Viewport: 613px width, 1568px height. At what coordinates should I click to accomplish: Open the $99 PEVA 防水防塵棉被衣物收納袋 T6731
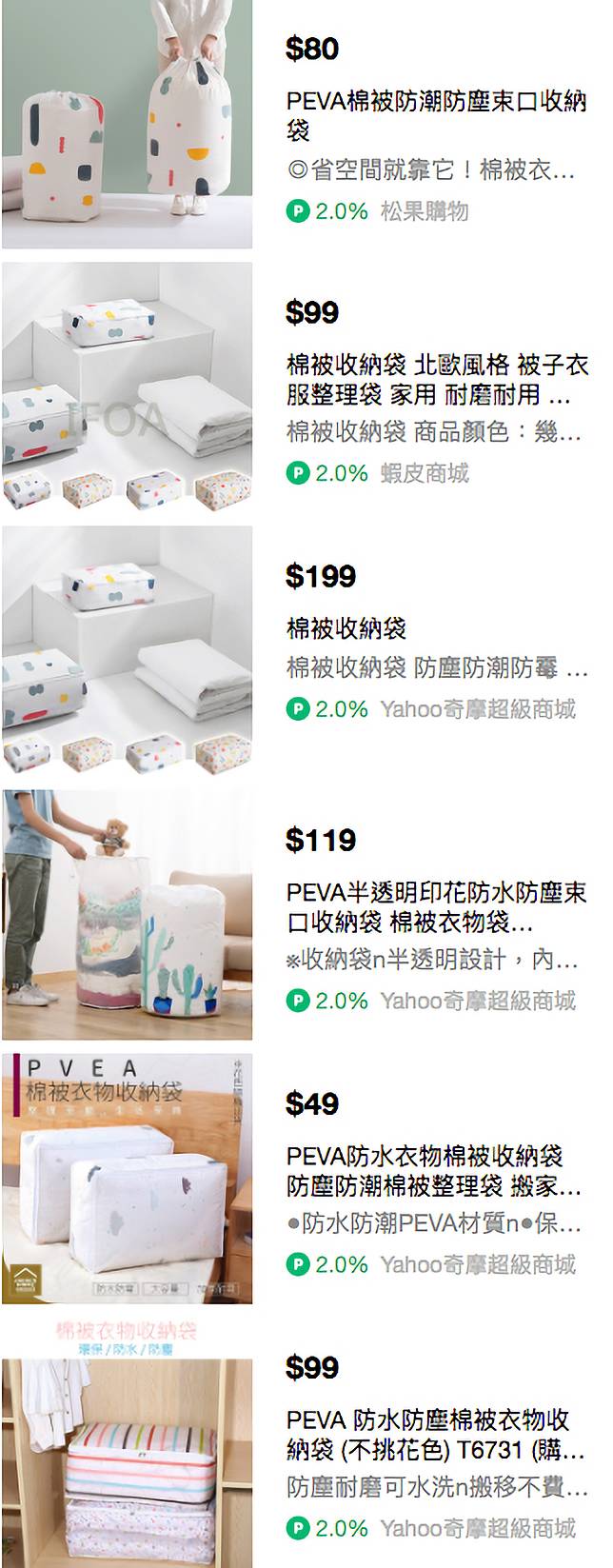pyautogui.click(x=435, y=1434)
